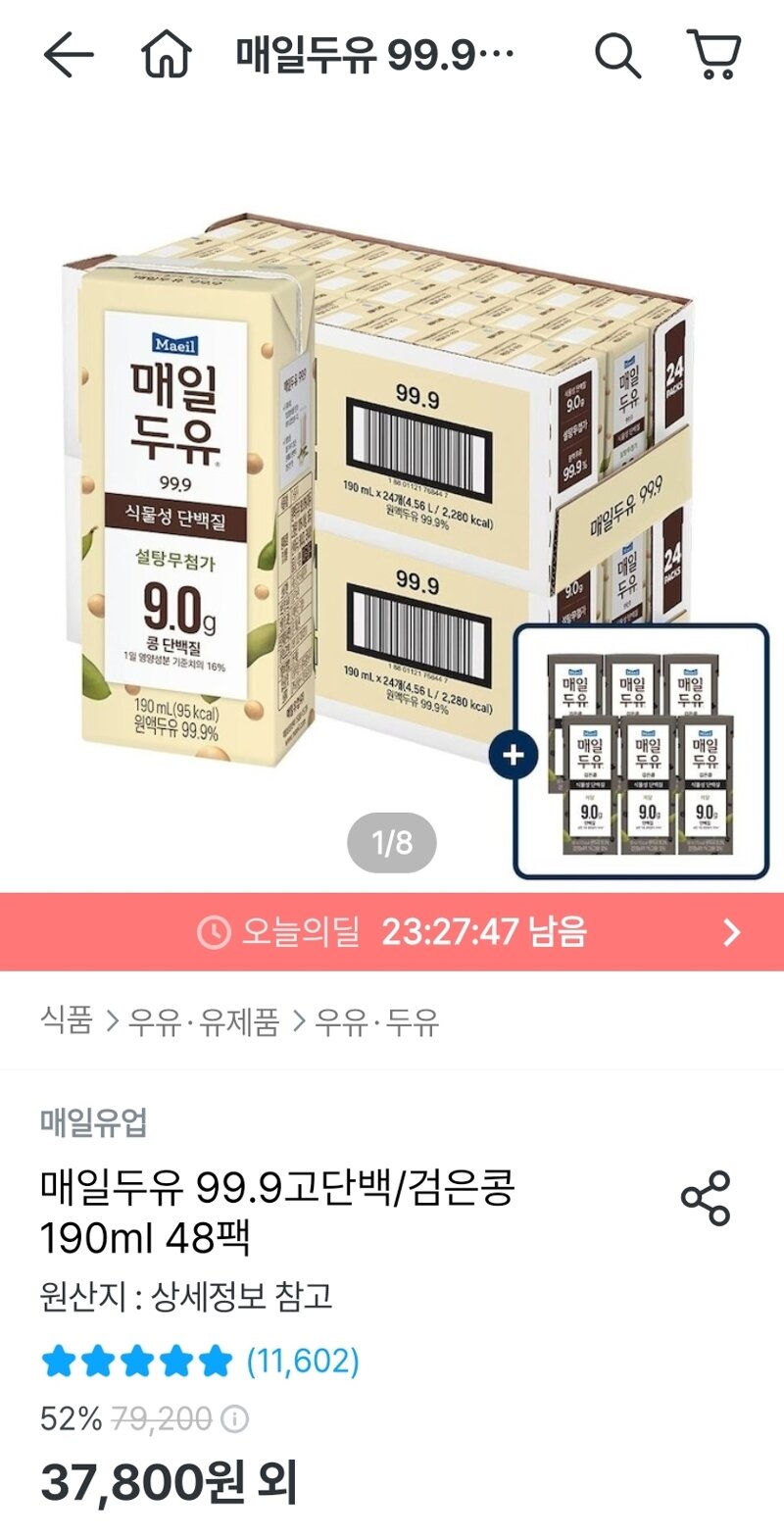Open the home icon
Image resolution: width=784 pixels, height=1538 pixels.
167,56
